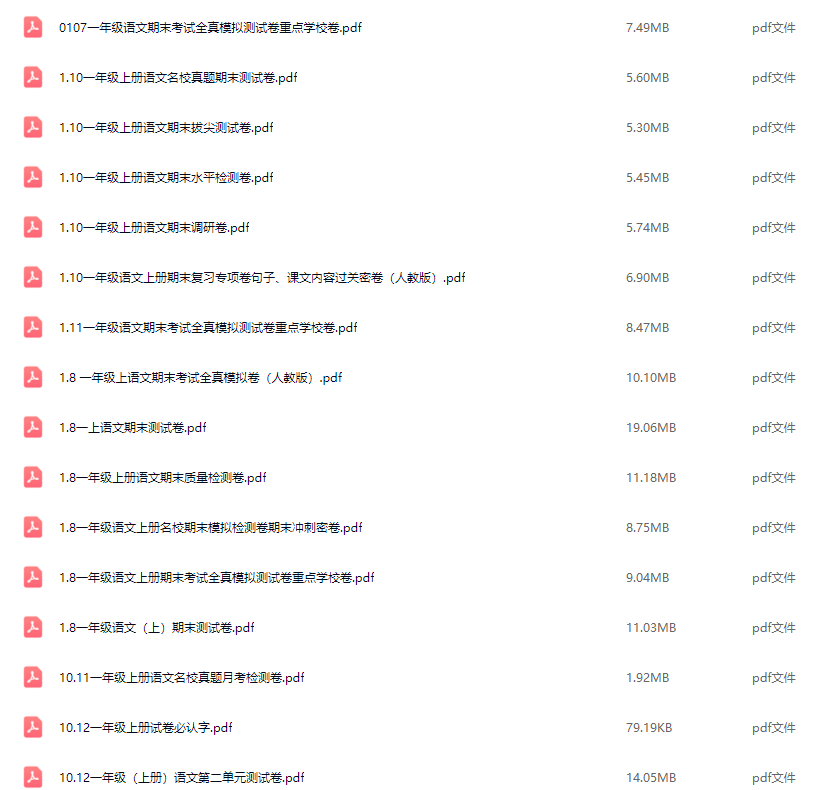
Task: Open 0107一年级语文期末考试全真模拟测试卷重点学校卷.pdf
Action: click(x=210, y=28)
